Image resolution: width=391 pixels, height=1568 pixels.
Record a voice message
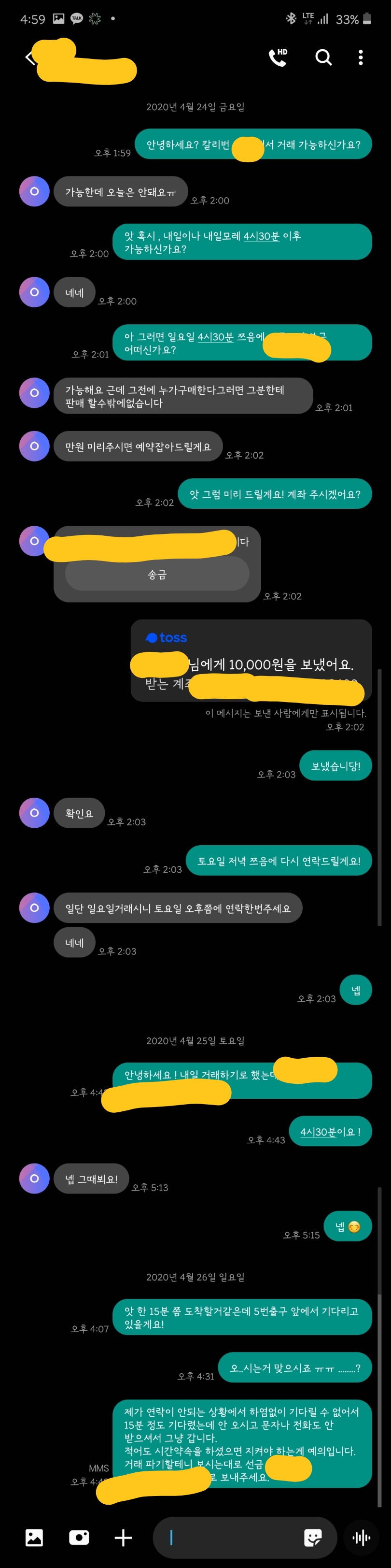click(361, 1538)
